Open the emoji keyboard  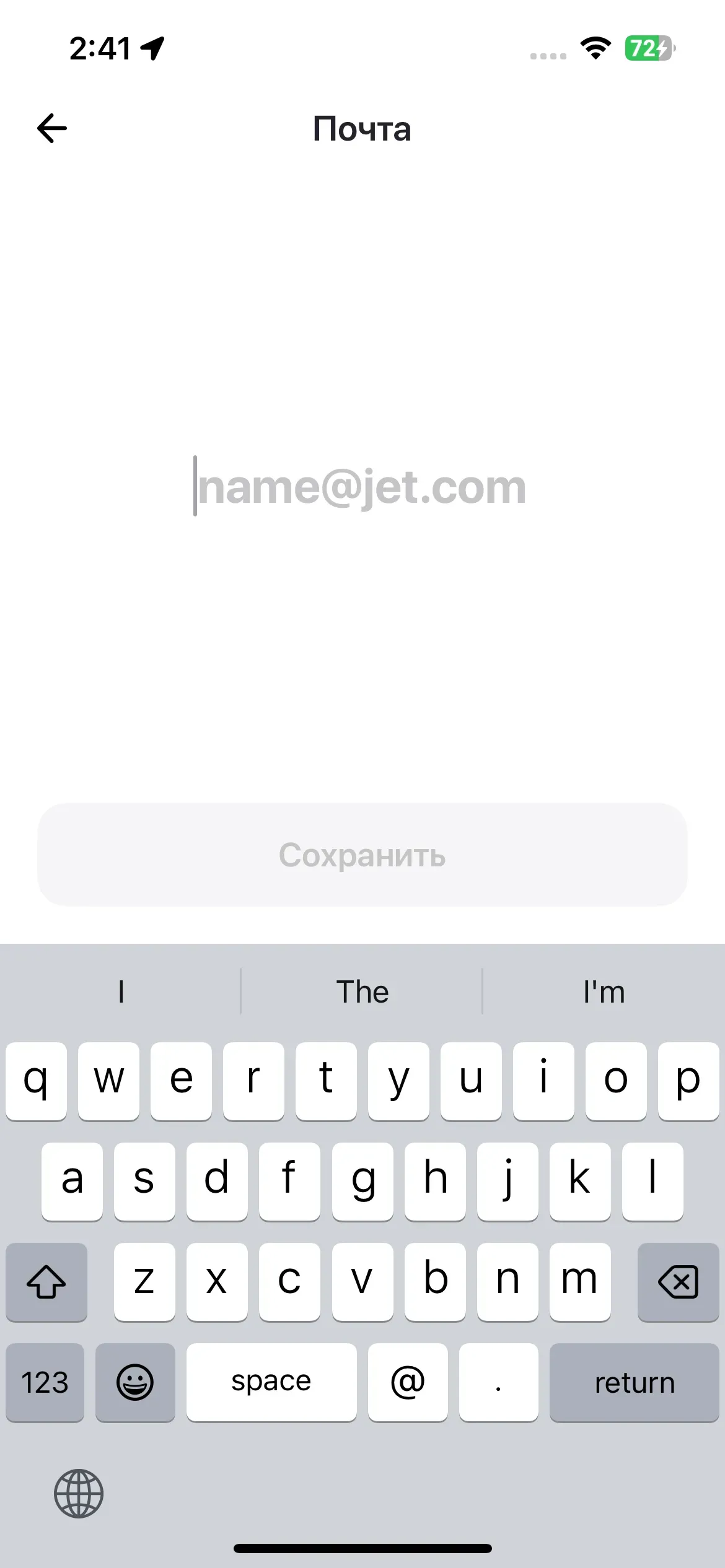pyautogui.click(x=135, y=1382)
